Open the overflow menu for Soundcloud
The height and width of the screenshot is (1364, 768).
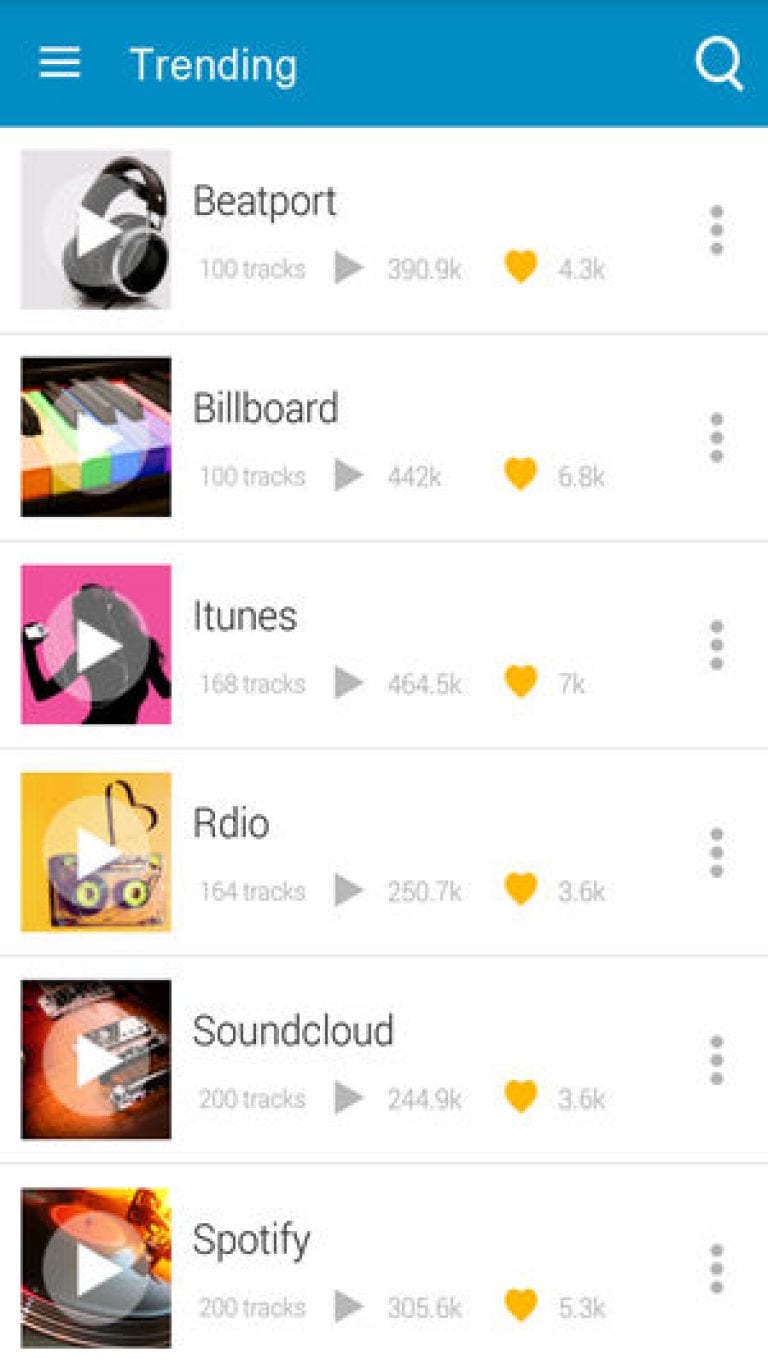[717, 1060]
